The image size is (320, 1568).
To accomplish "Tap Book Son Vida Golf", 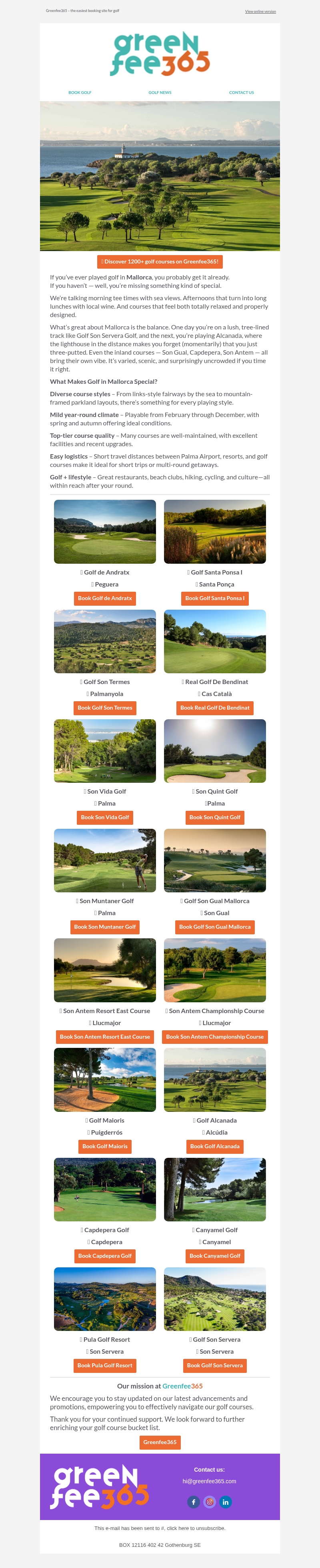I will (x=105, y=818).
